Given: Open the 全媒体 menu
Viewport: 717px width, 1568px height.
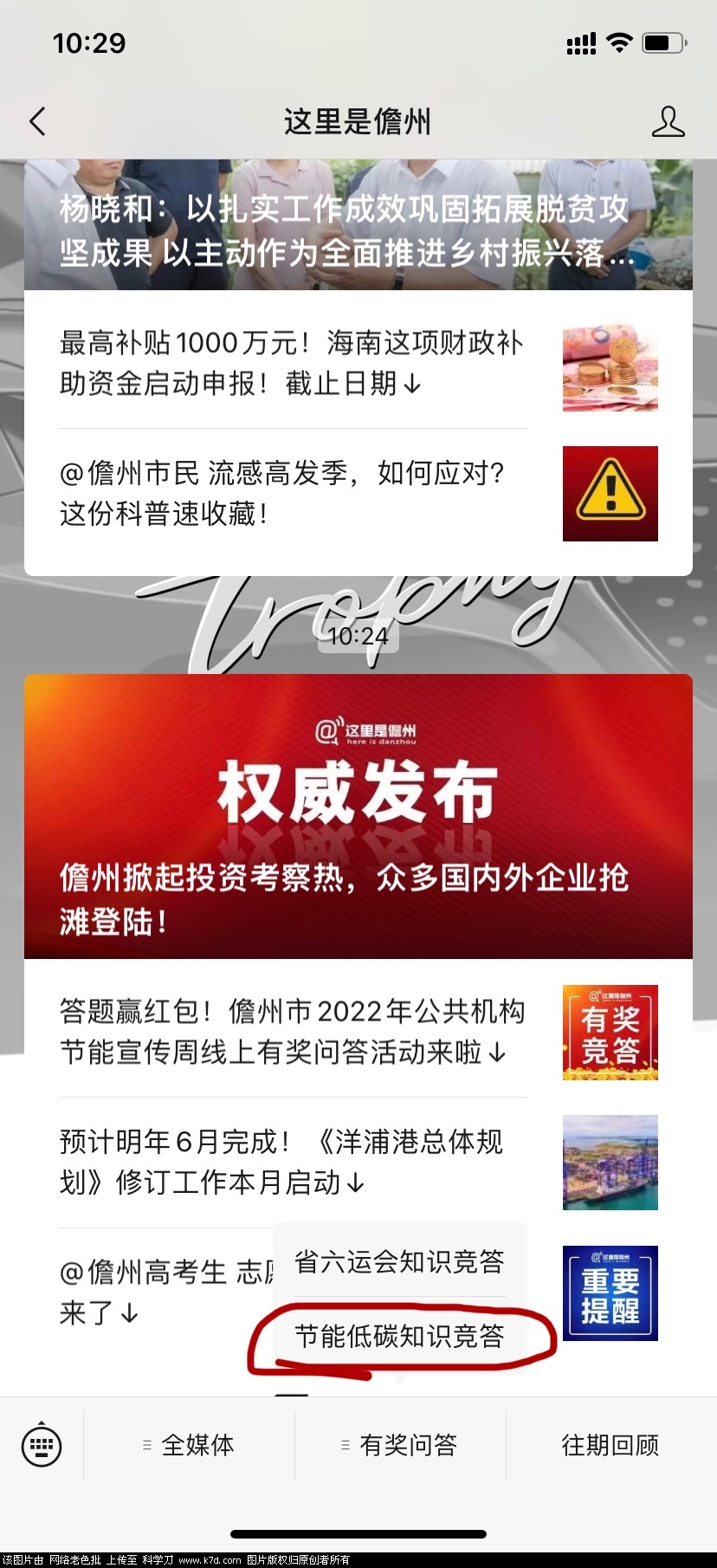Looking at the screenshot, I should pos(189,1444).
